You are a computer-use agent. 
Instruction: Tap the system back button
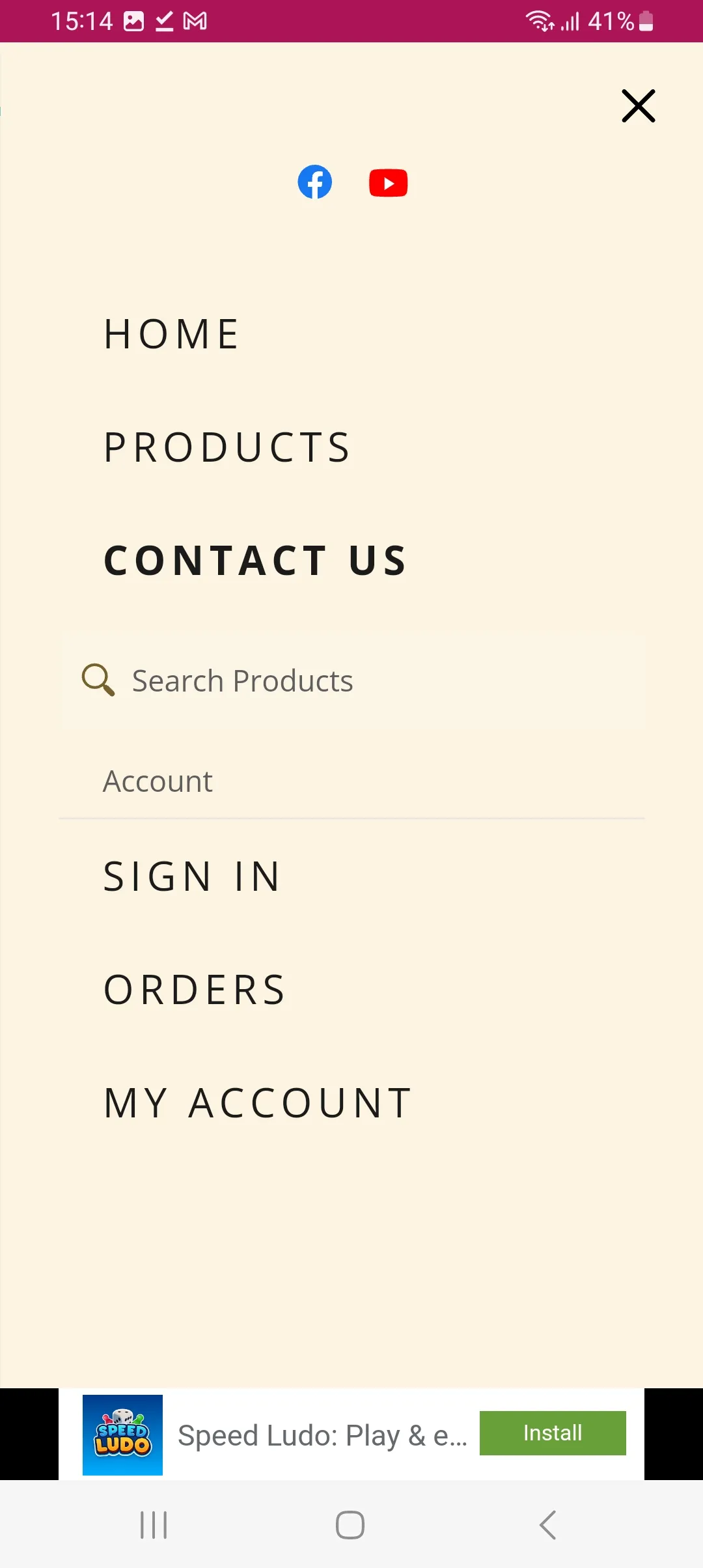pos(547,1525)
